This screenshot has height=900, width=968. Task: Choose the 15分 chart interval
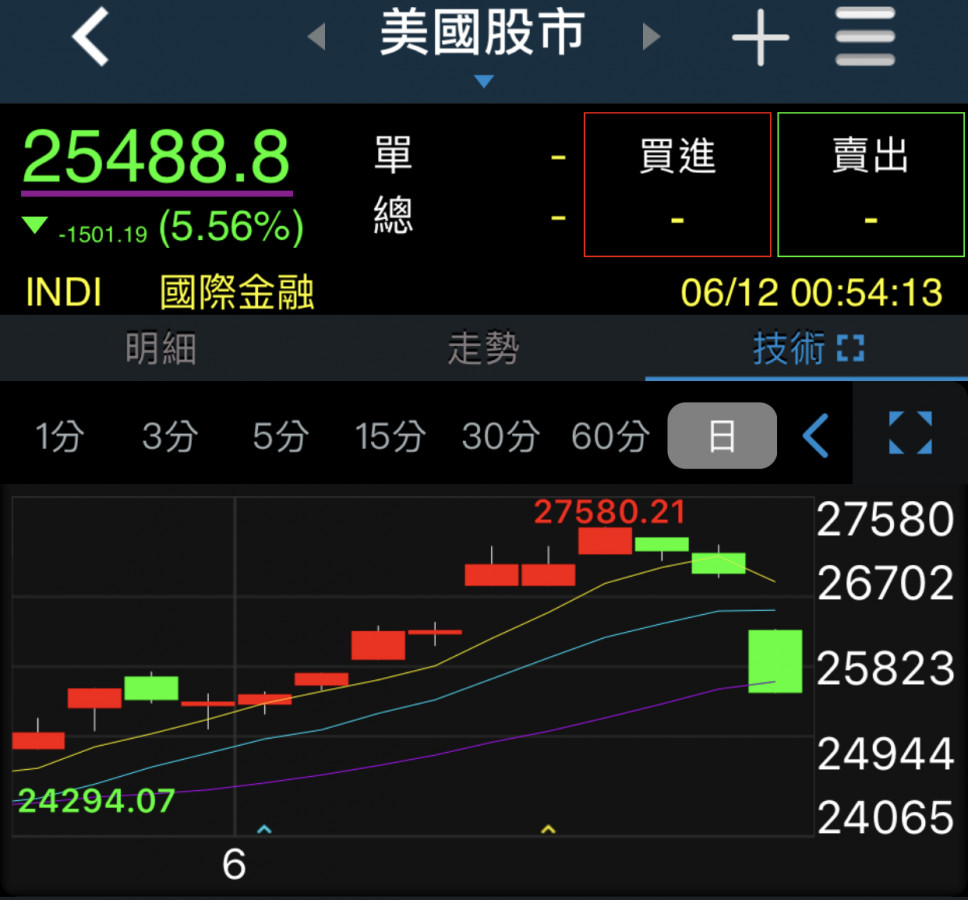point(390,437)
